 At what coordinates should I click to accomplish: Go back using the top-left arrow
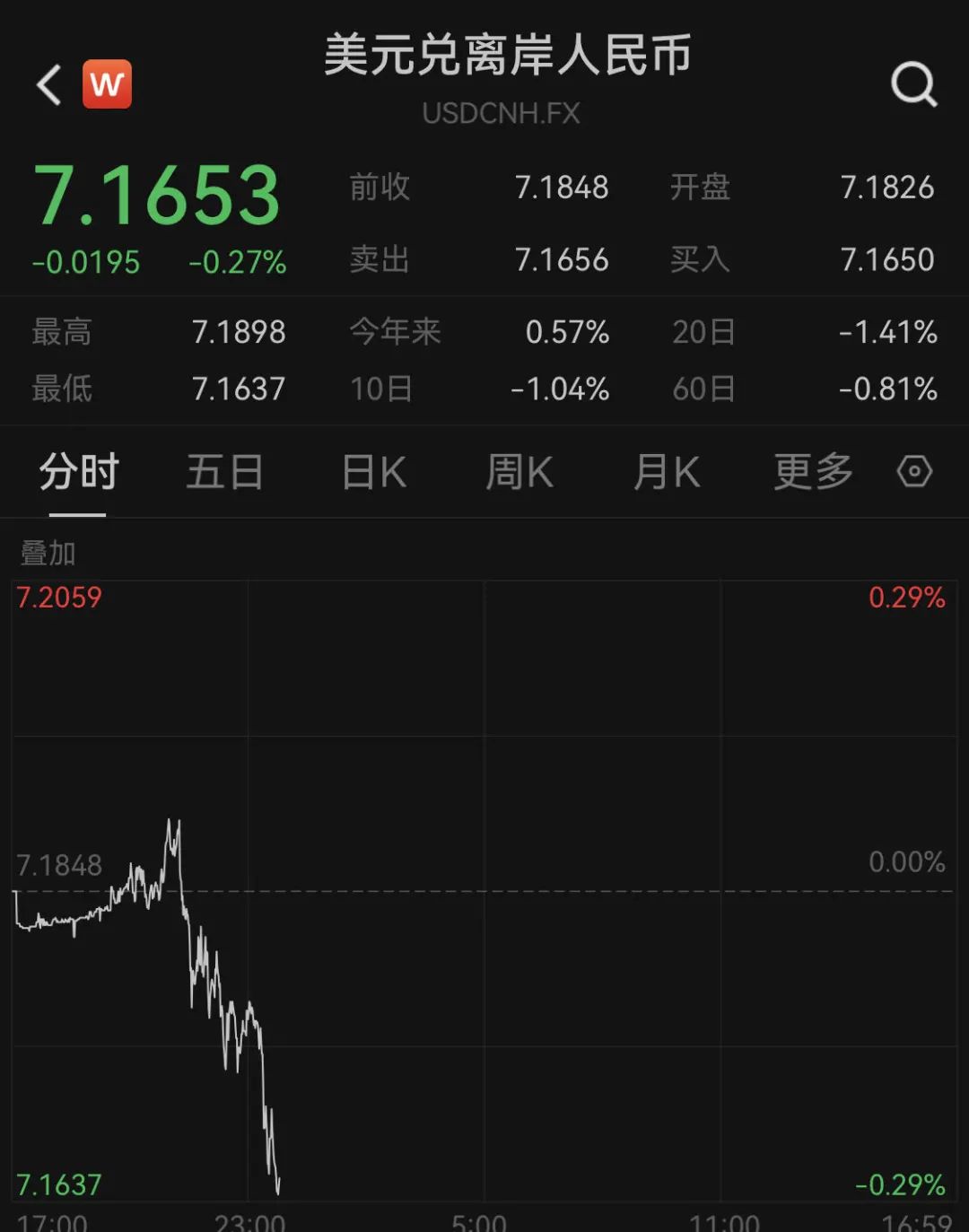point(49,85)
